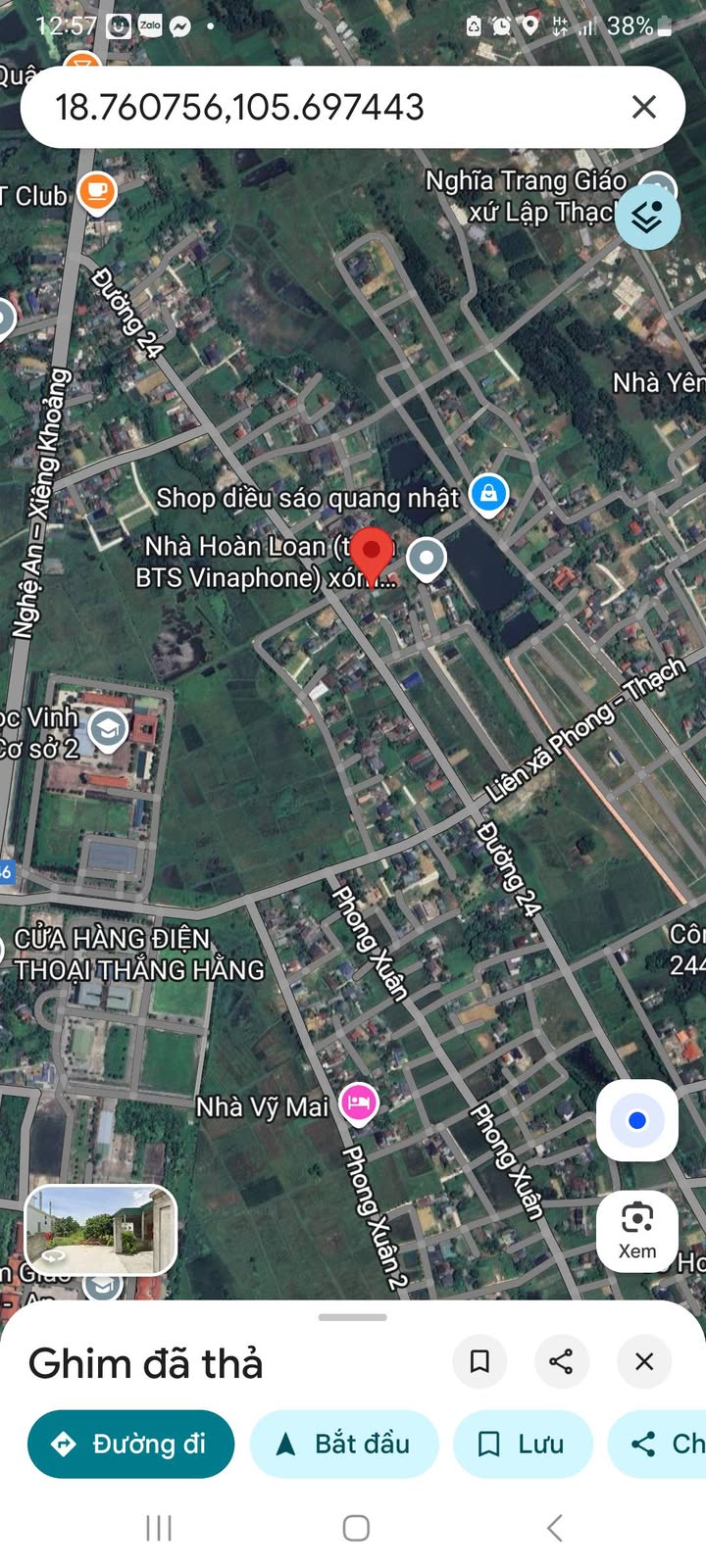Open the Nhà Vỹ Mai lodging marker
Viewport: 706px width, 1568px height.
[359, 1103]
